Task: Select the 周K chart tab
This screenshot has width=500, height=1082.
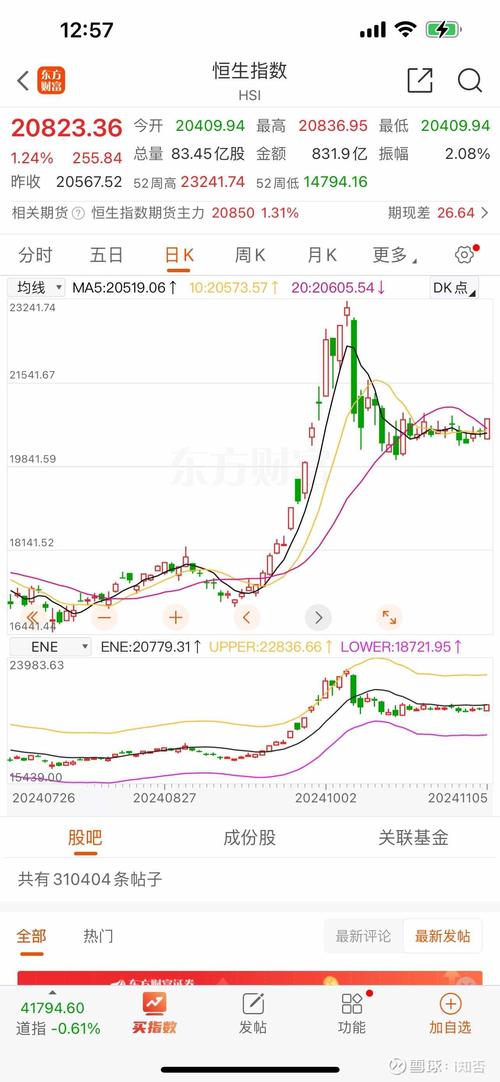Action: pyautogui.click(x=250, y=255)
